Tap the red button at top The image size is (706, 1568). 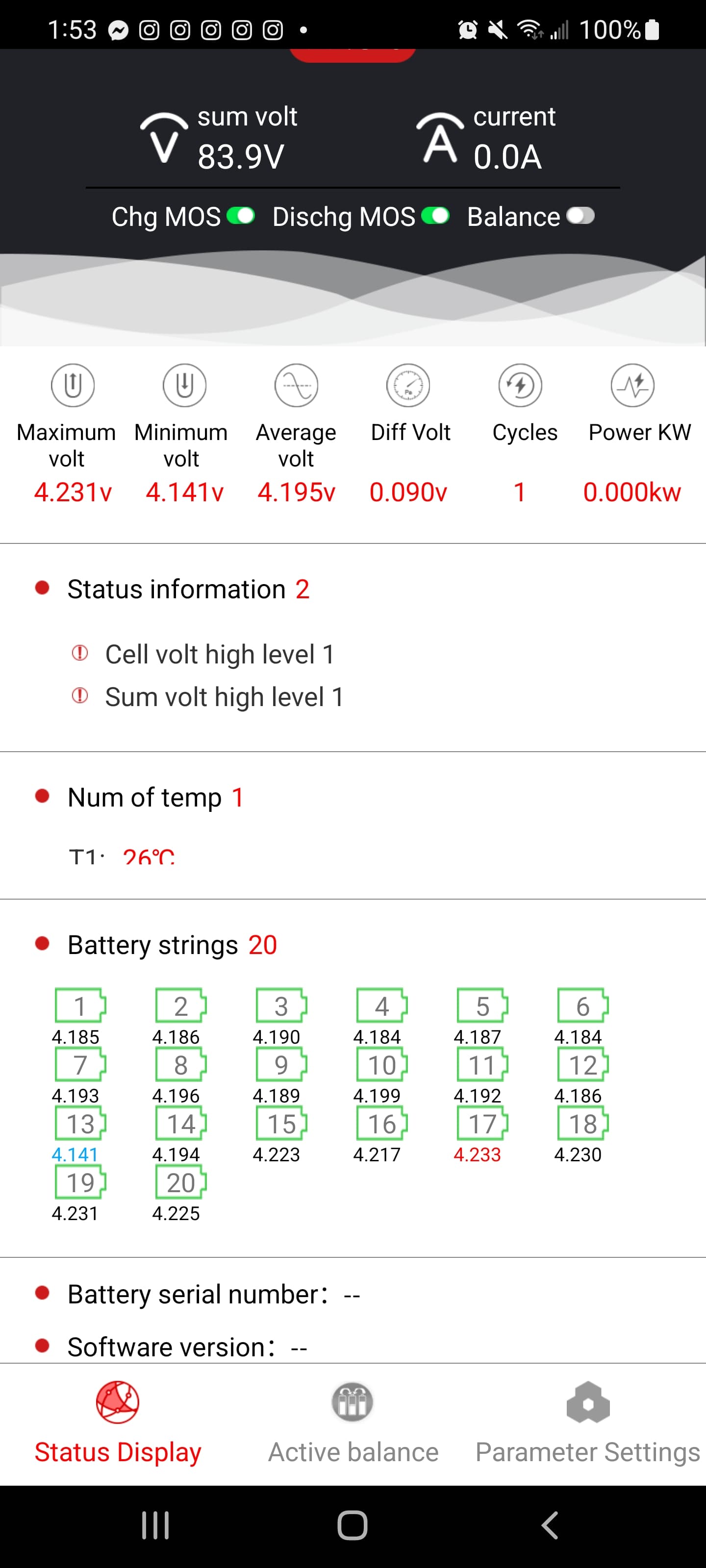point(353,55)
